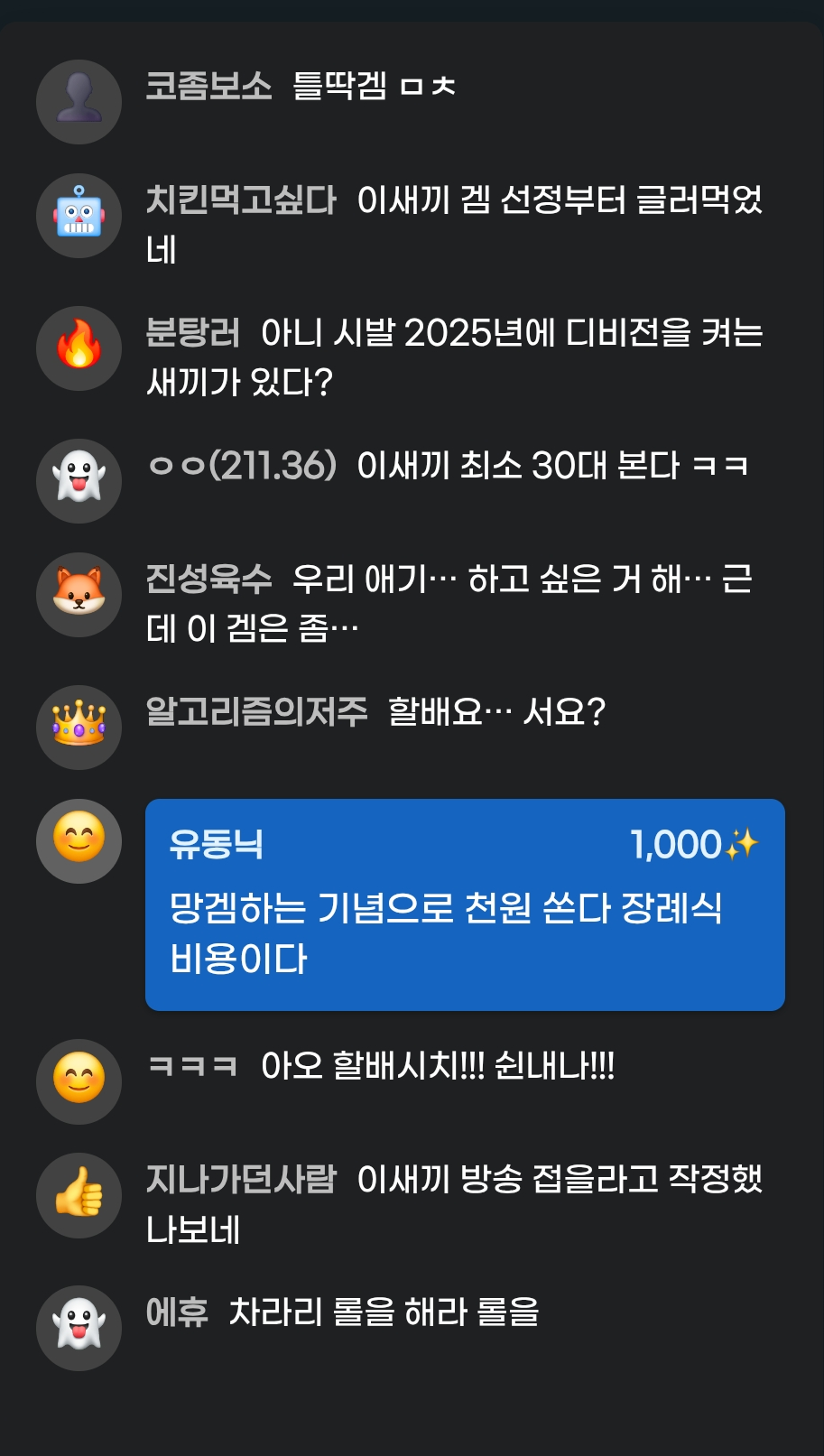Open 코좀보소's profile avatar
The height and width of the screenshot is (1456, 824).
pyautogui.click(x=79, y=101)
